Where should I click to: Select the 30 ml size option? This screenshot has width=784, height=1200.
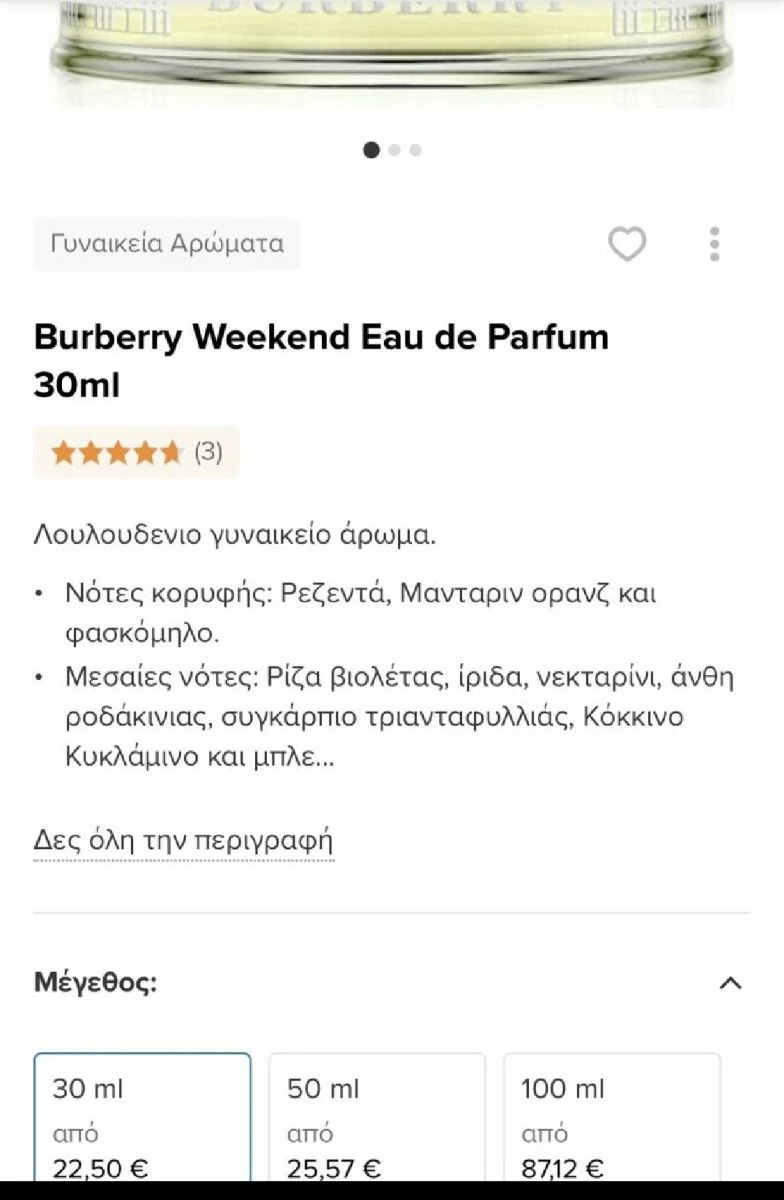tap(142, 1120)
